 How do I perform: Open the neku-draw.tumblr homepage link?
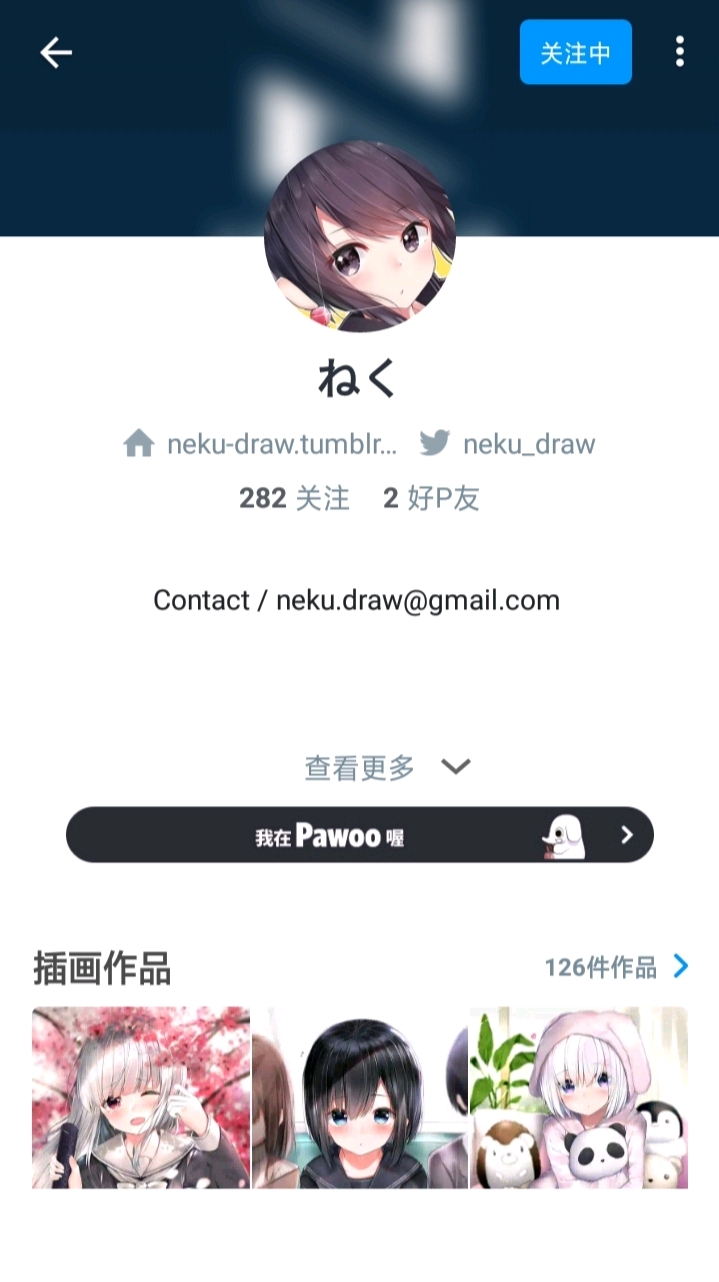[262, 443]
